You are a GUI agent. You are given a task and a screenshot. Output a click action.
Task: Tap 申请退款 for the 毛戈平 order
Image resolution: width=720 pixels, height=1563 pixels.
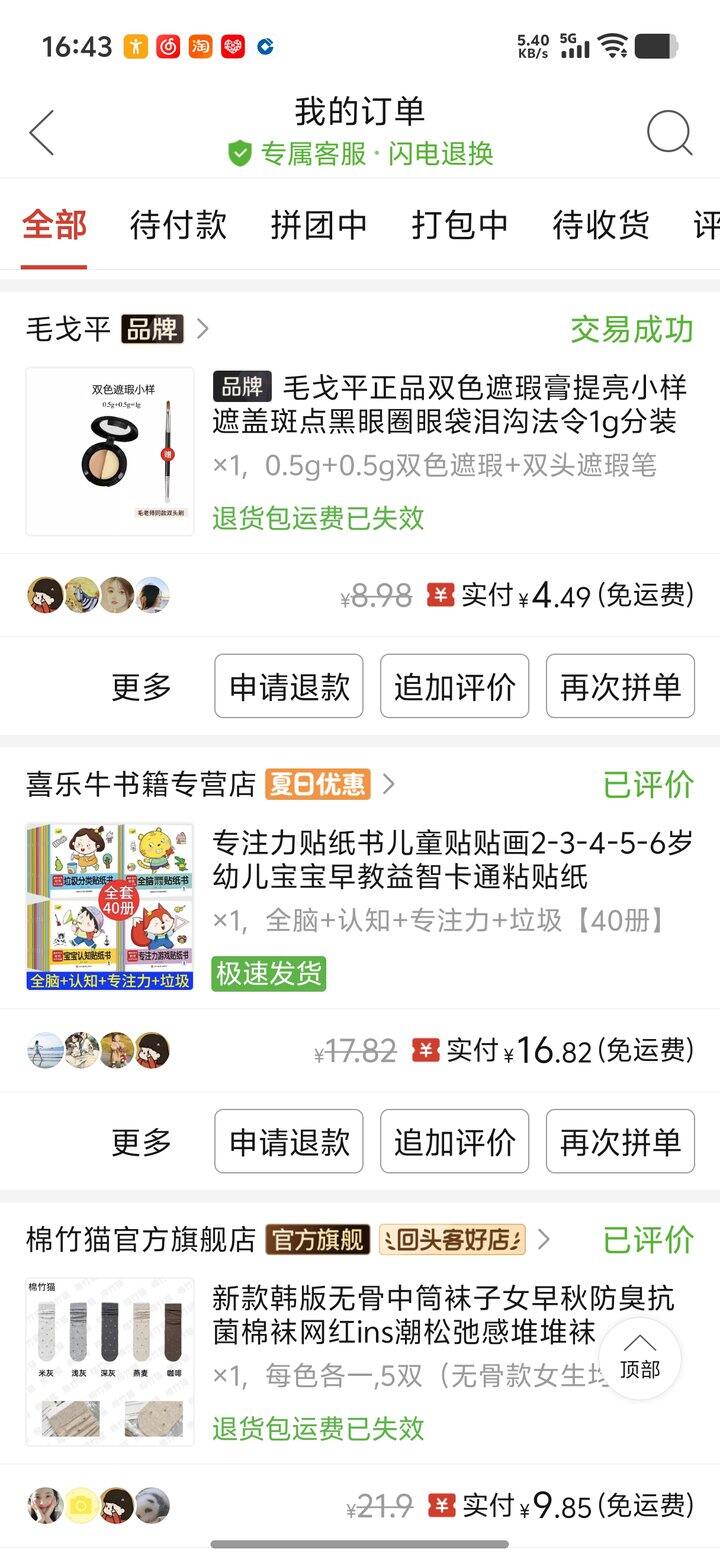click(289, 687)
